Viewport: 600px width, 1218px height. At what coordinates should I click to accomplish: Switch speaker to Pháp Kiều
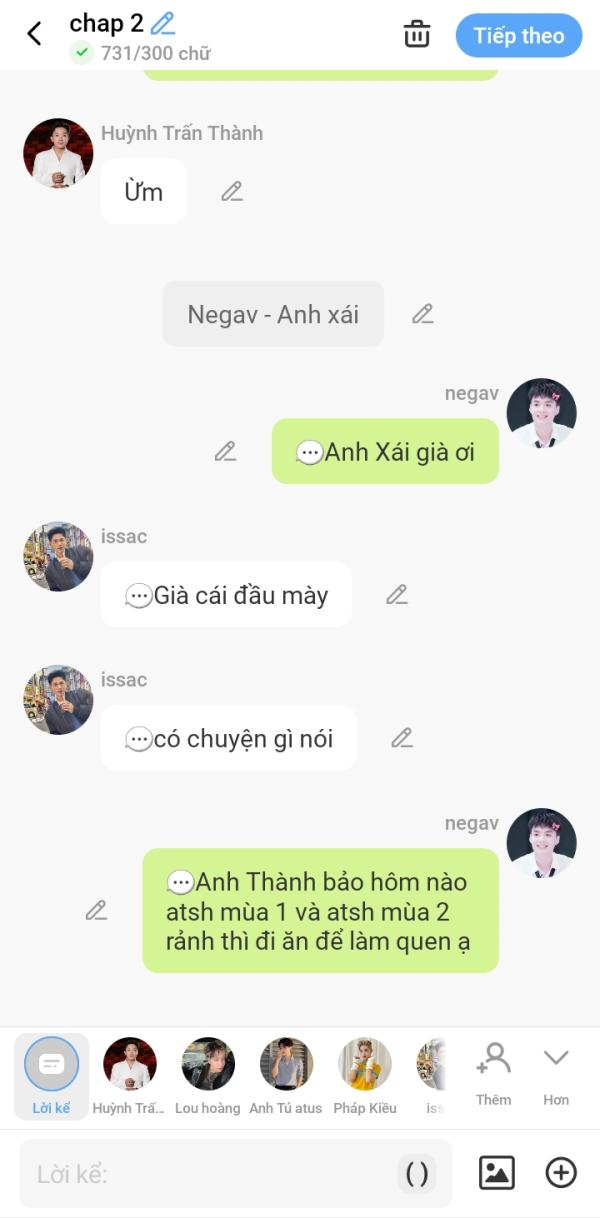pos(365,1076)
